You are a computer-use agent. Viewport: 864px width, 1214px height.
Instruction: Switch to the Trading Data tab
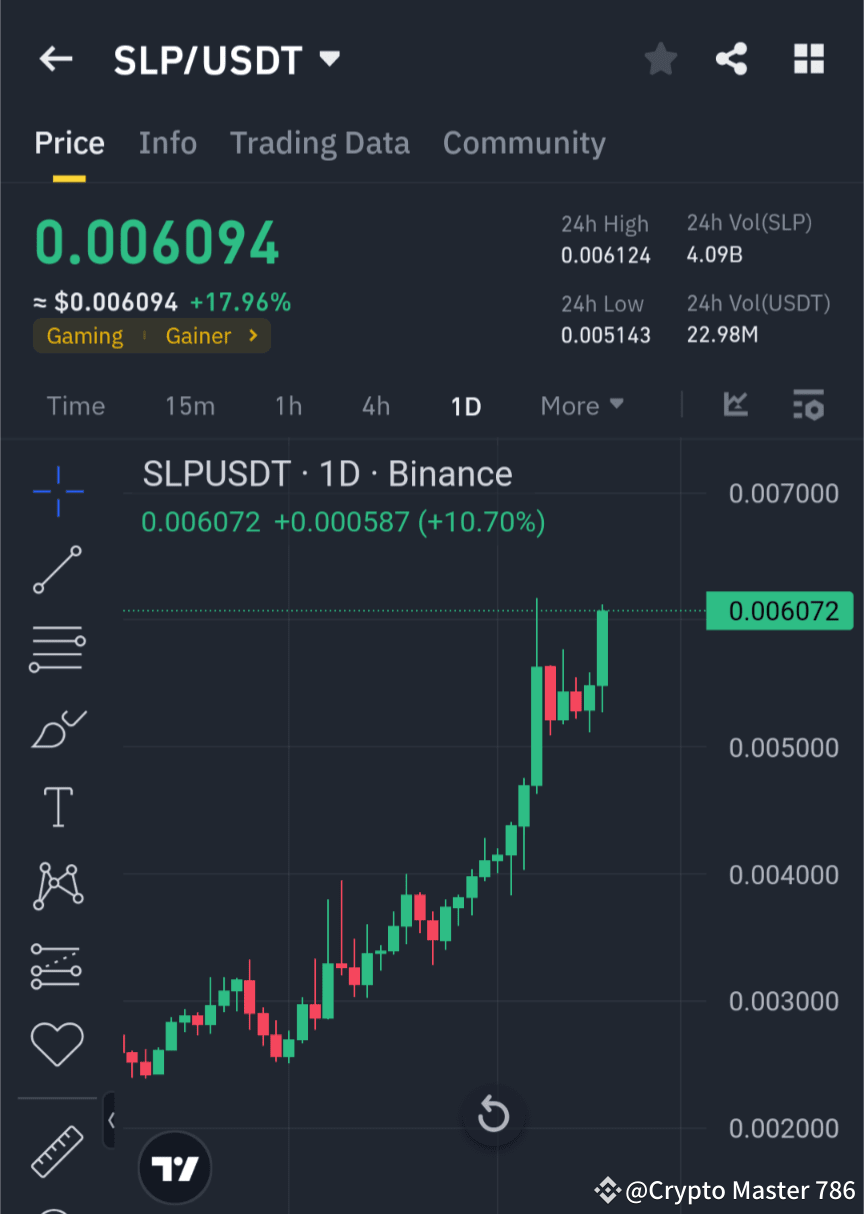coord(319,143)
